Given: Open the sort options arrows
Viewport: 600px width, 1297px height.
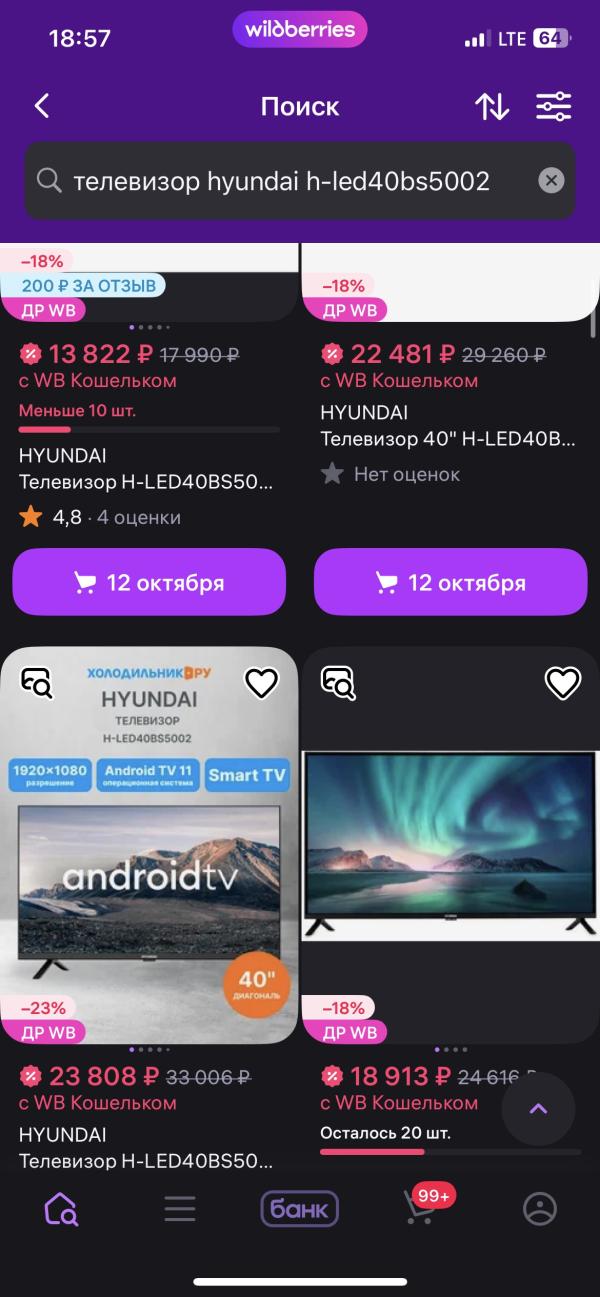Looking at the screenshot, I should pyautogui.click(x=491, y=106).
